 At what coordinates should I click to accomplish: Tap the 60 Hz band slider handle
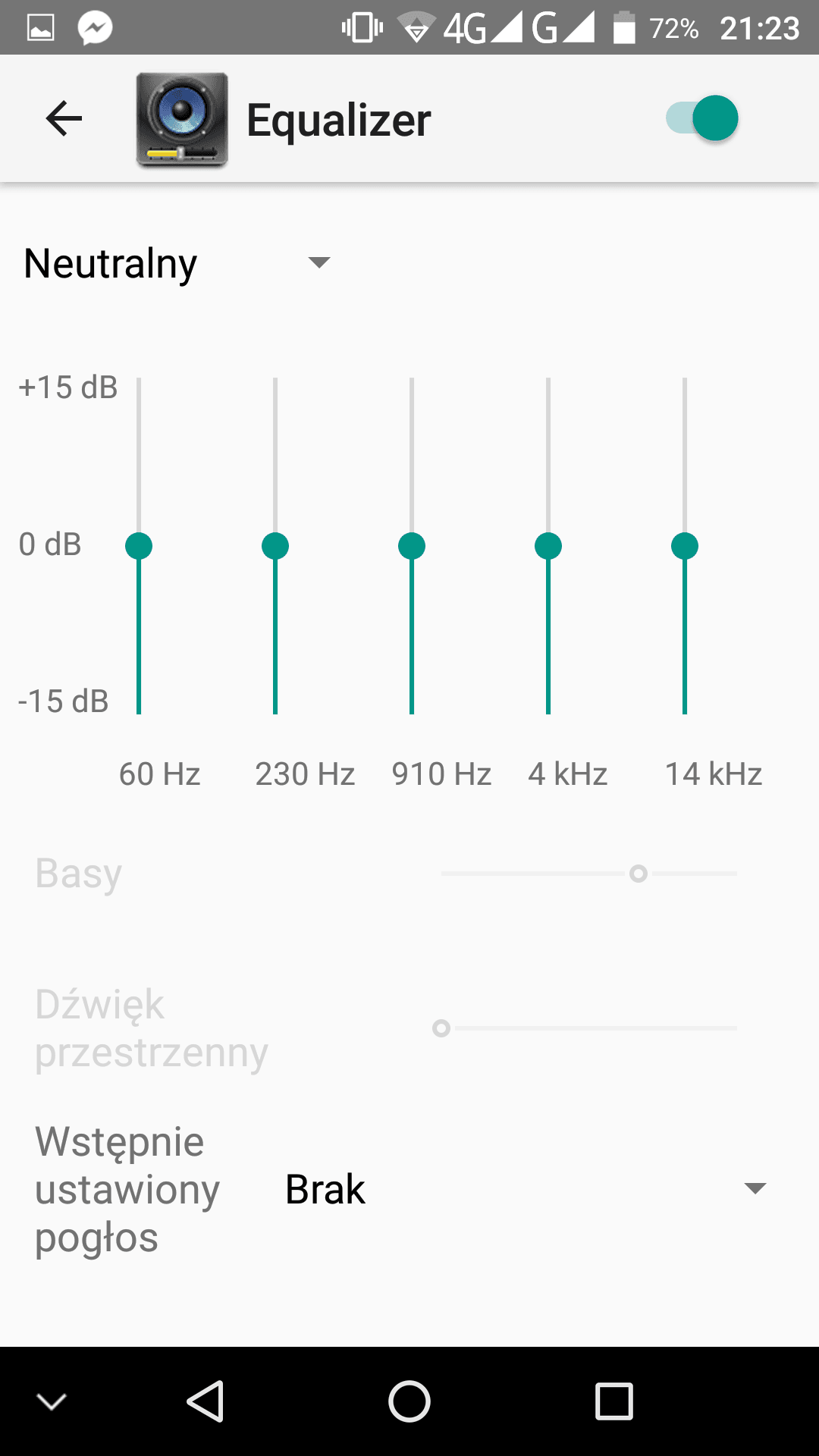(x=139, y=546)
